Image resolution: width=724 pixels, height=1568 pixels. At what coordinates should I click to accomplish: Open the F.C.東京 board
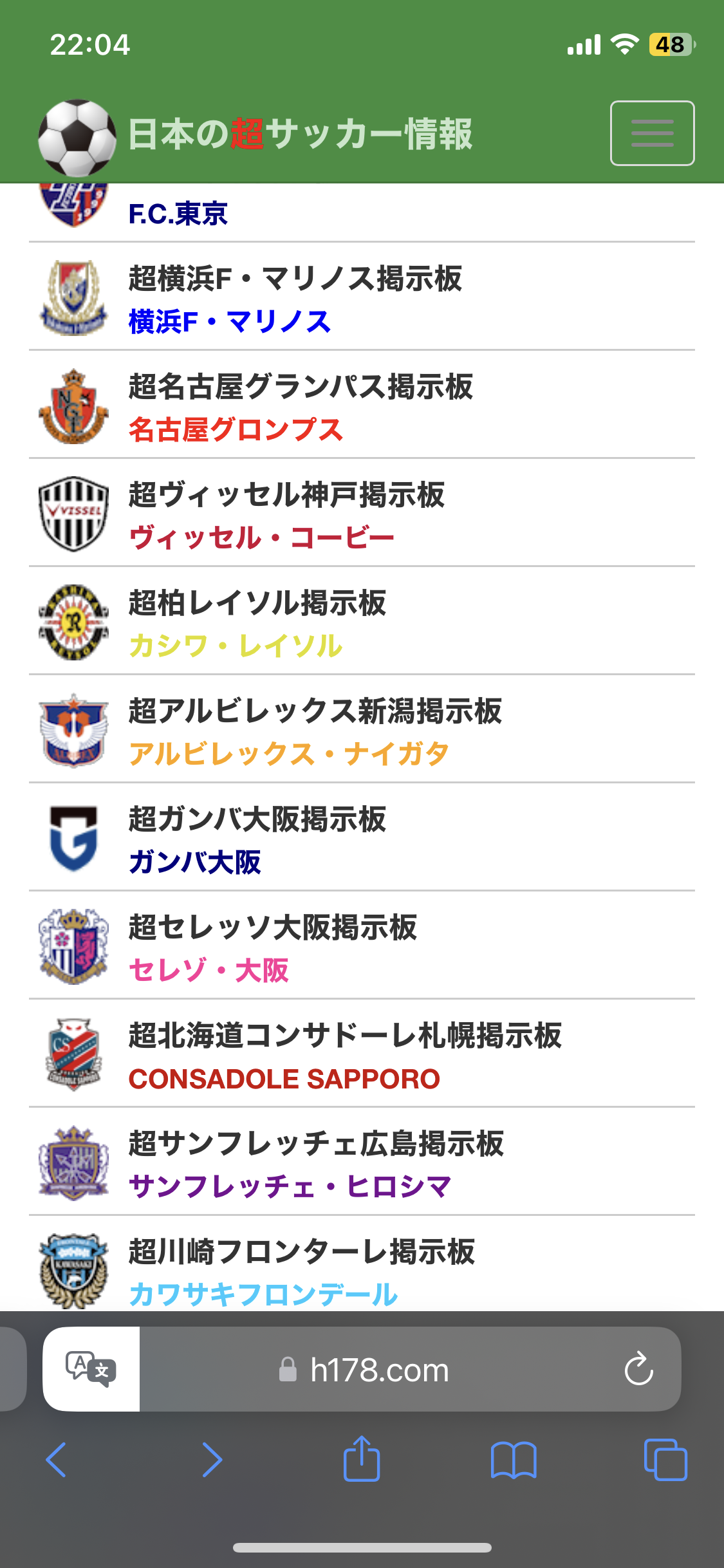362,213
